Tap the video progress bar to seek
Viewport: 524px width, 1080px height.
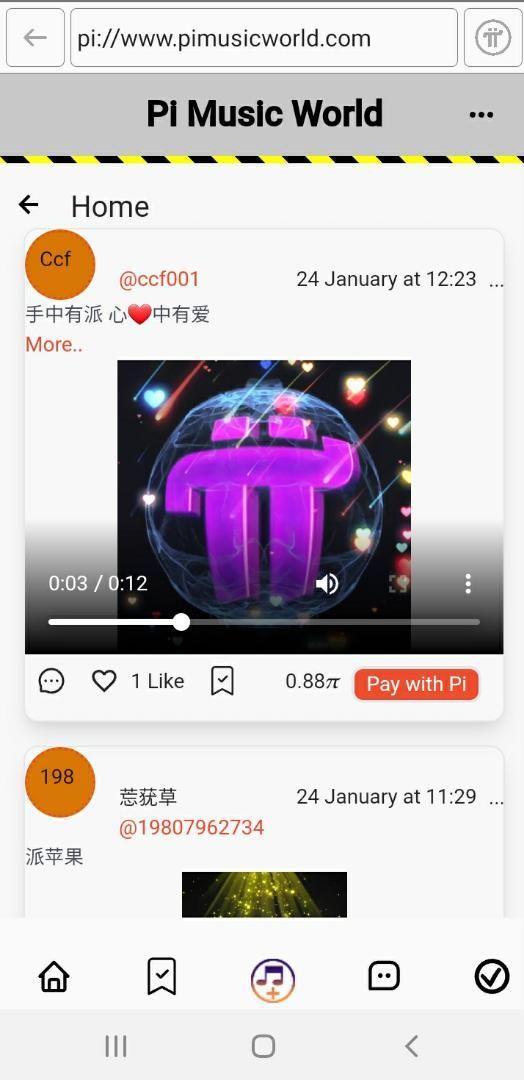[264, 622]
